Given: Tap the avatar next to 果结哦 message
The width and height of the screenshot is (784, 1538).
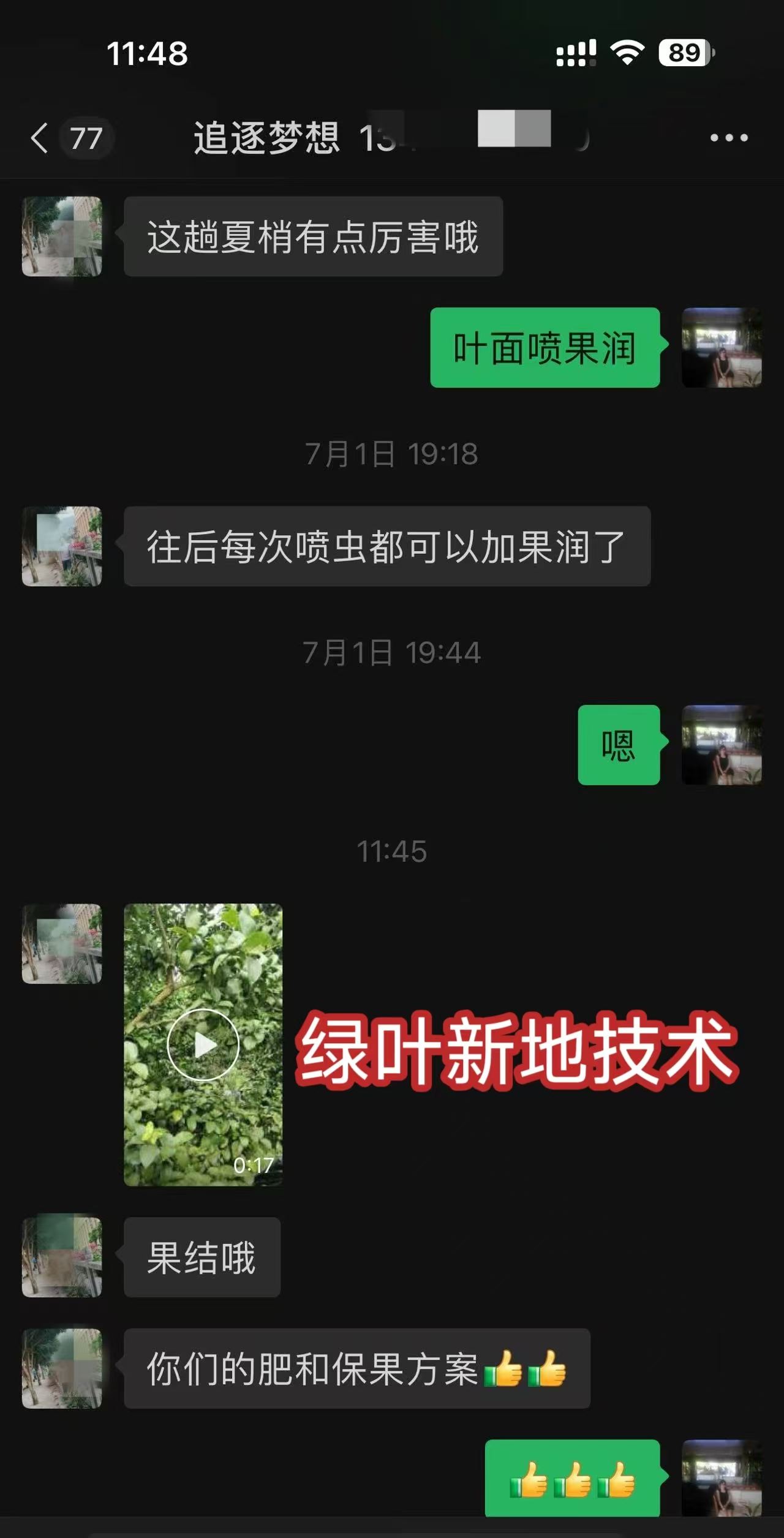Looking at the screenshot, I should point(62,1257).
